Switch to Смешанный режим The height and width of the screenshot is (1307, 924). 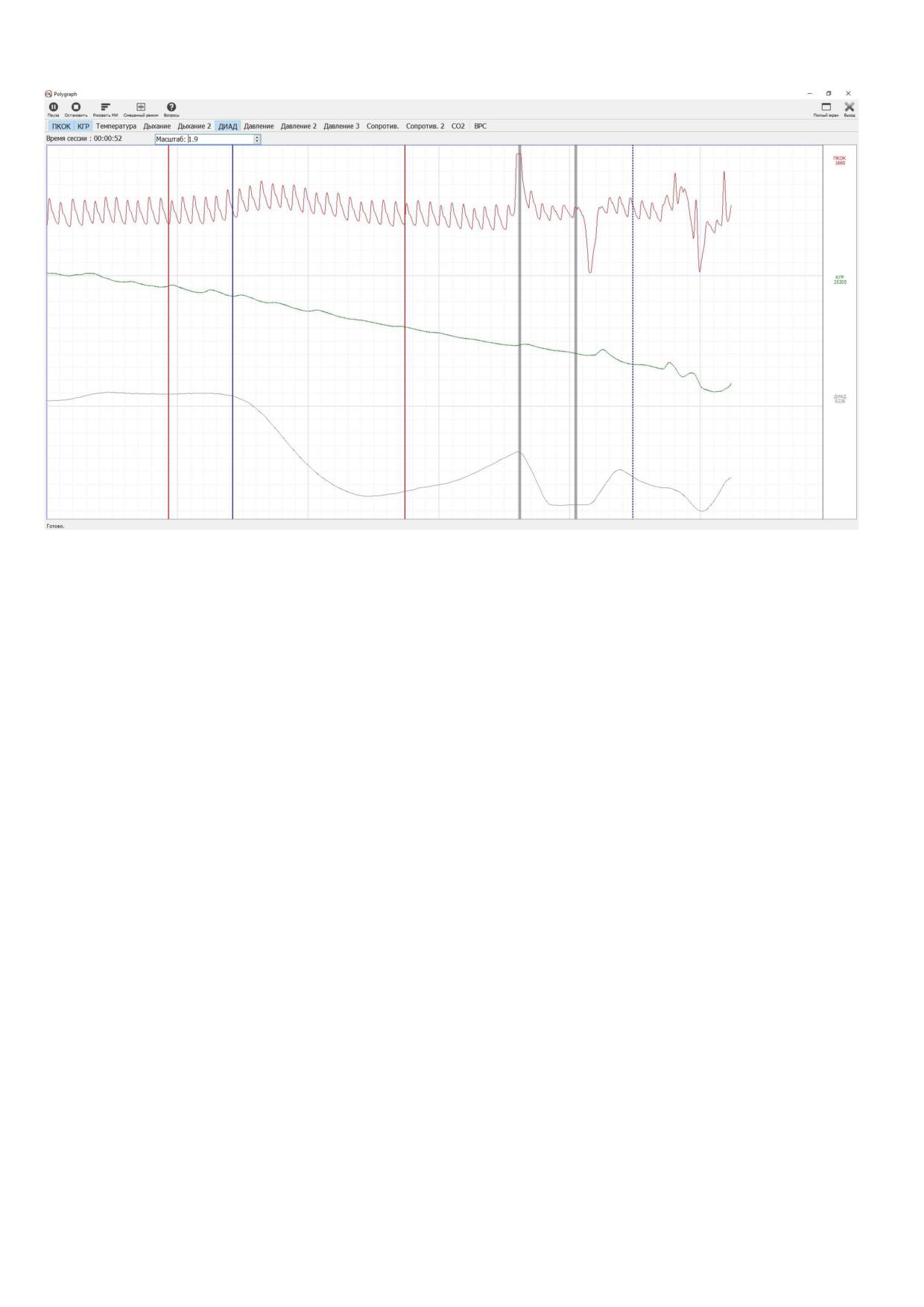click(x=141, y=110)
